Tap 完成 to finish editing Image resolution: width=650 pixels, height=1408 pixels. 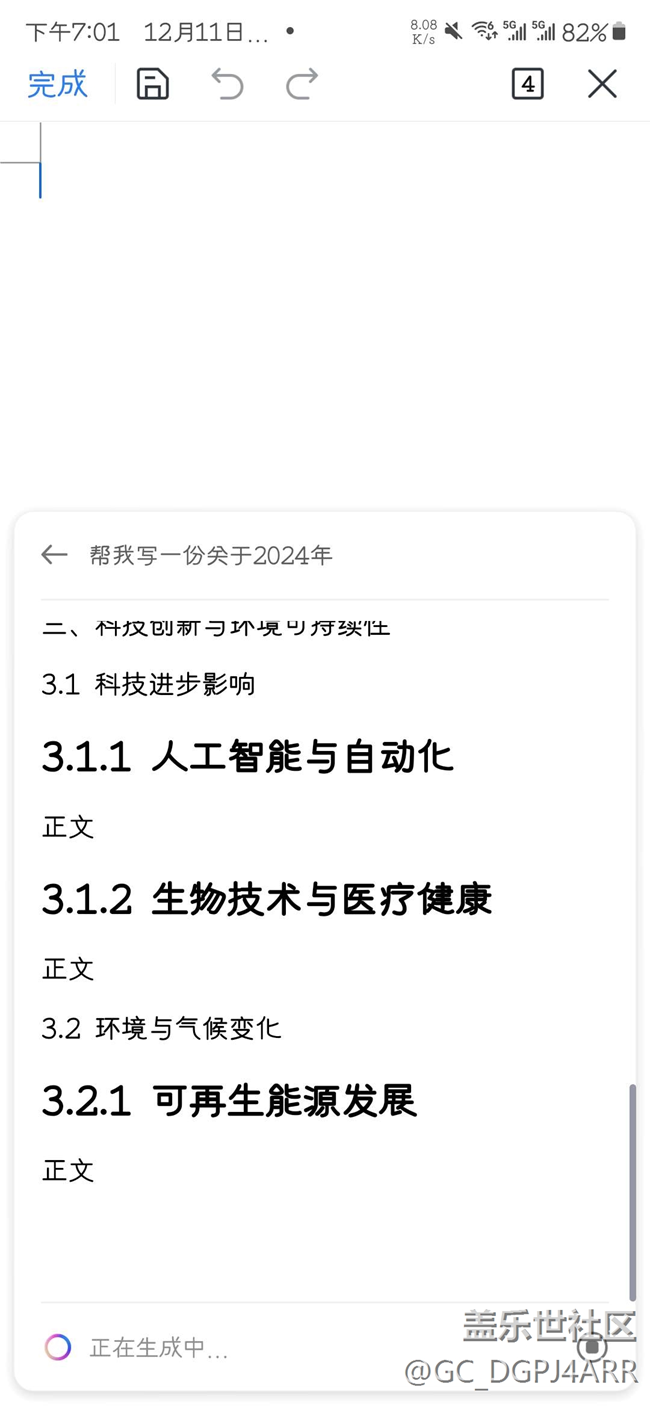[x=57, y=85]
